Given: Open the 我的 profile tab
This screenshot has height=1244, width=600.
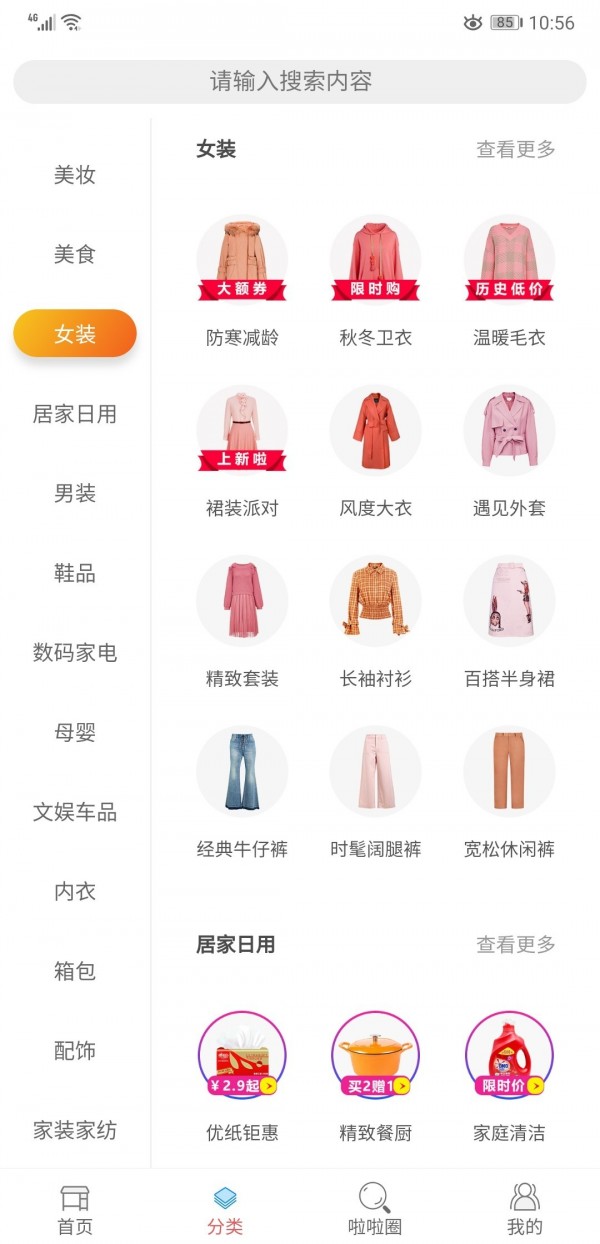Looking at the screenshot, I should pos(524,1208).
